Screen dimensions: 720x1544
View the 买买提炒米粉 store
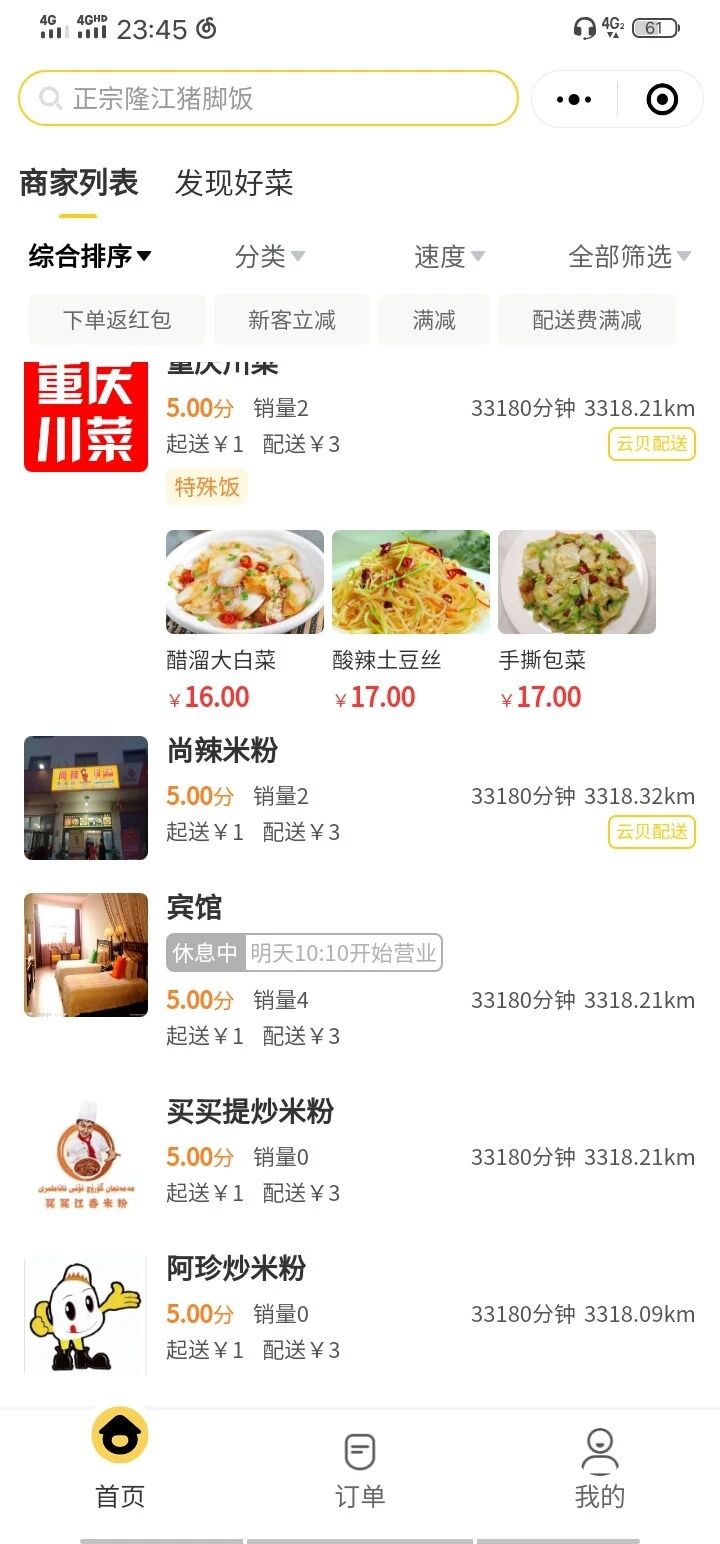tap(250, 1112)
